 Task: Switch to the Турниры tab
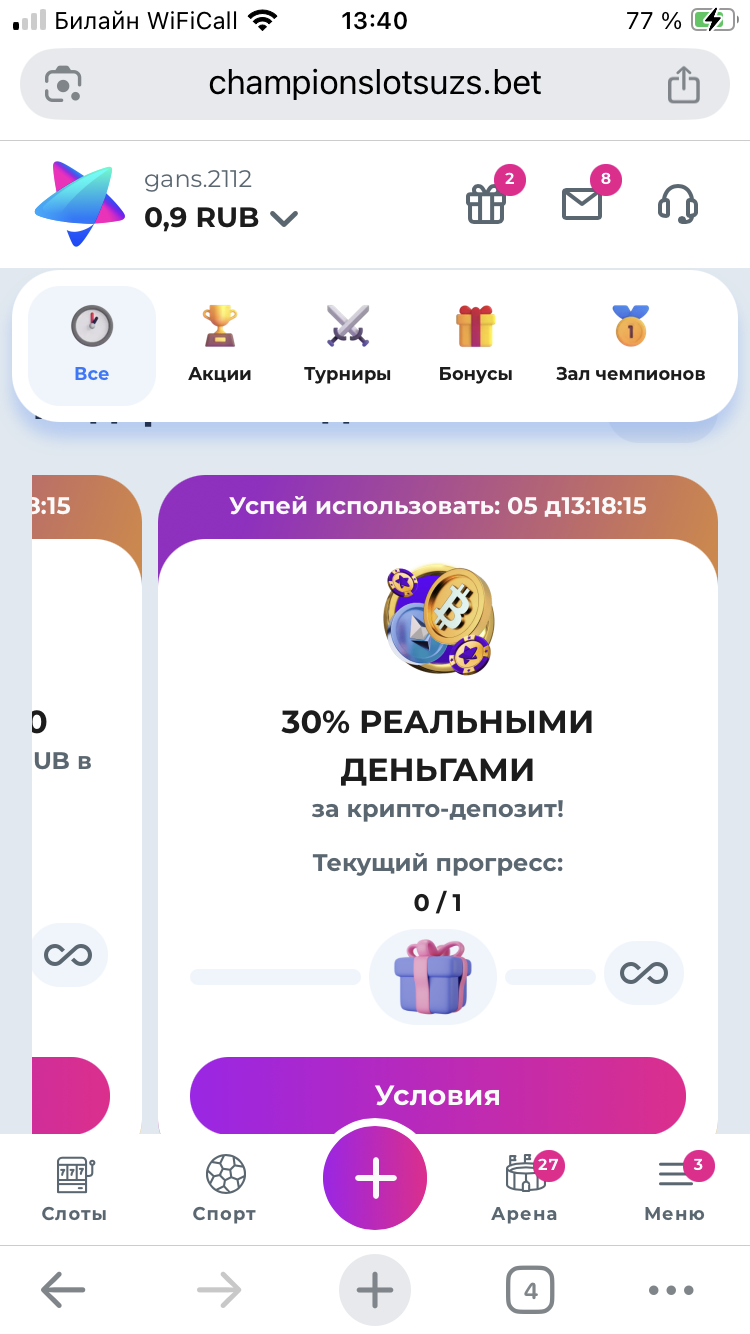[347, 345]
